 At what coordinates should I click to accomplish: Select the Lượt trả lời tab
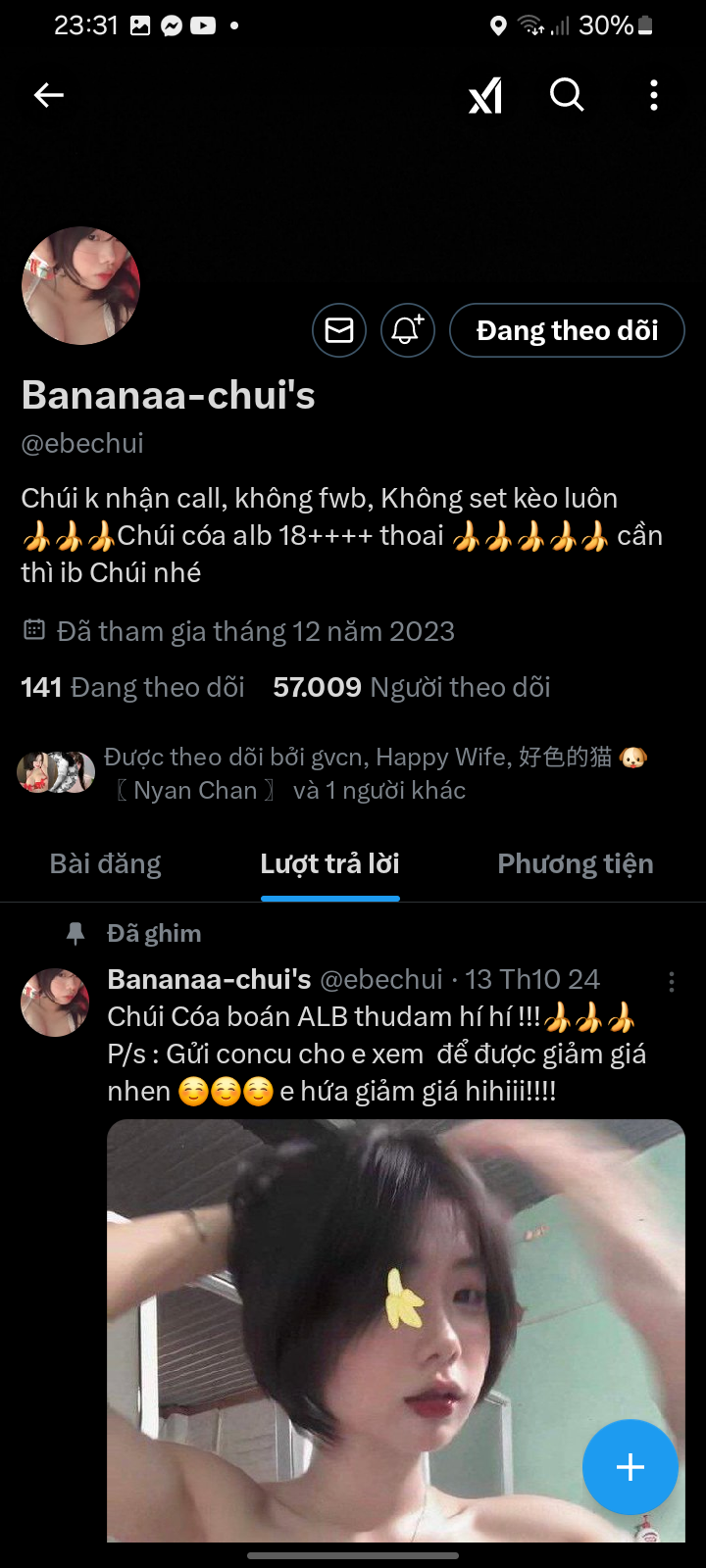click(329, 863)
